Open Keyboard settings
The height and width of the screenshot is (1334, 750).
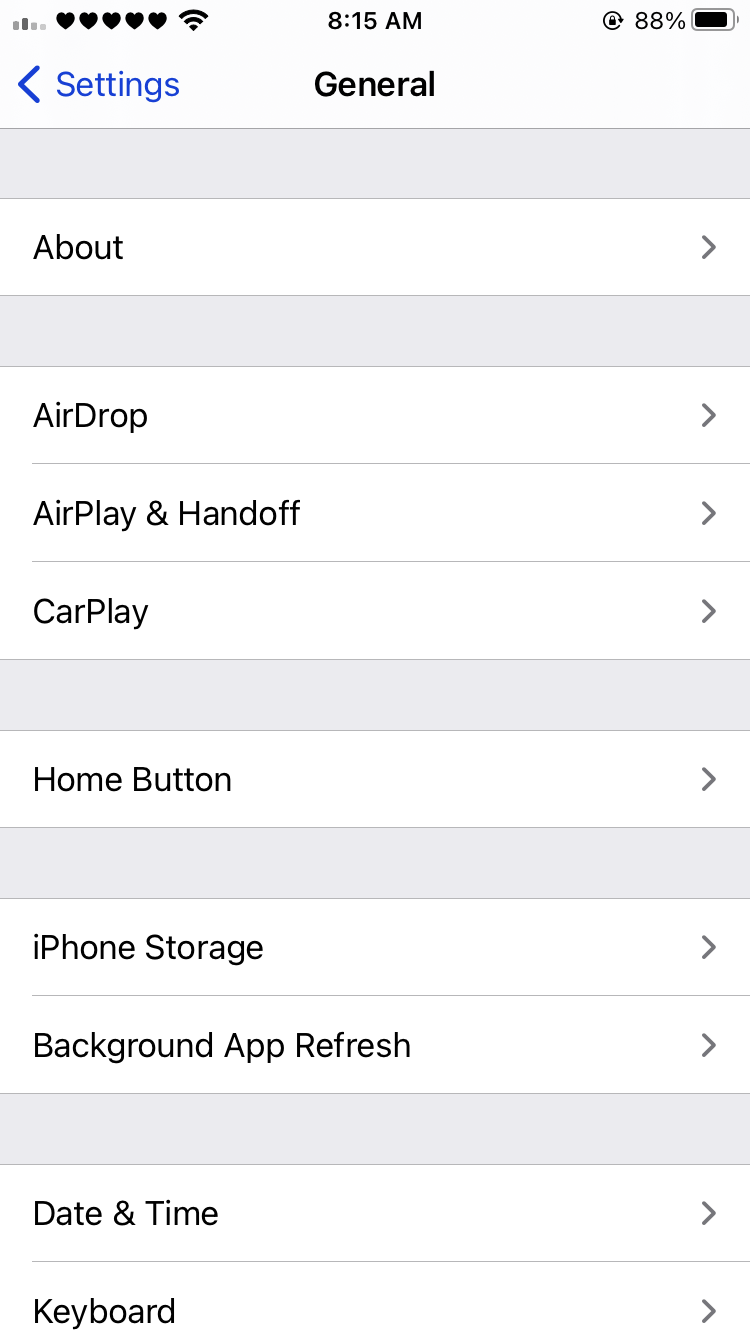pyautogui.click(x=375, y=1309)
